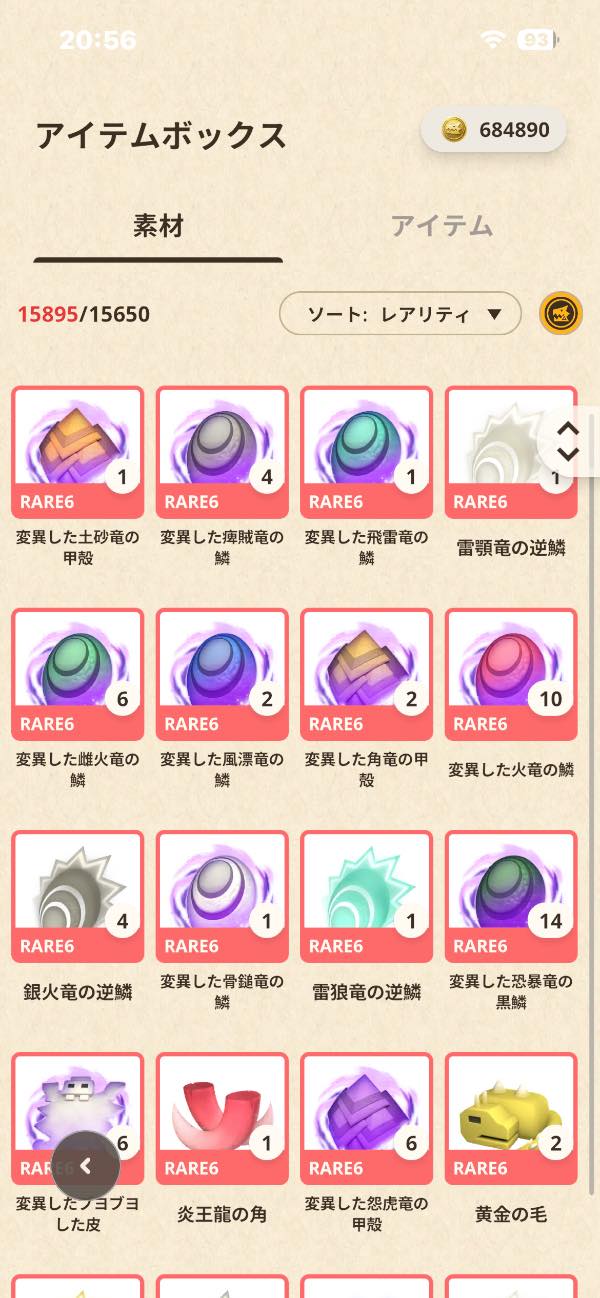View 変異した角竜の甲殻 details
600x1298 pixels.
tap(366, 674)
